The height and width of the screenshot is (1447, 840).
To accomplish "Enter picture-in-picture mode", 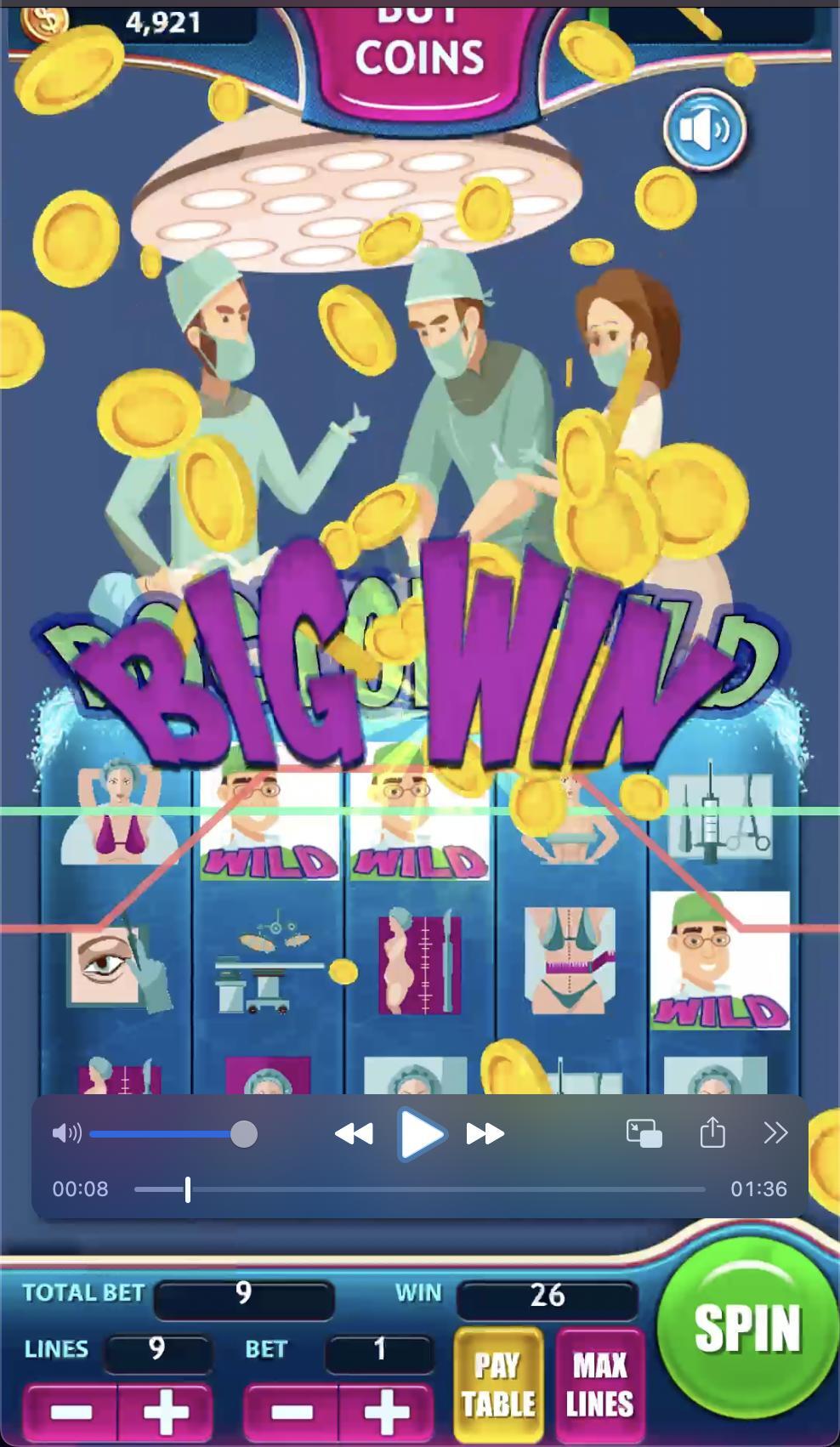I will pos(644,1133).
